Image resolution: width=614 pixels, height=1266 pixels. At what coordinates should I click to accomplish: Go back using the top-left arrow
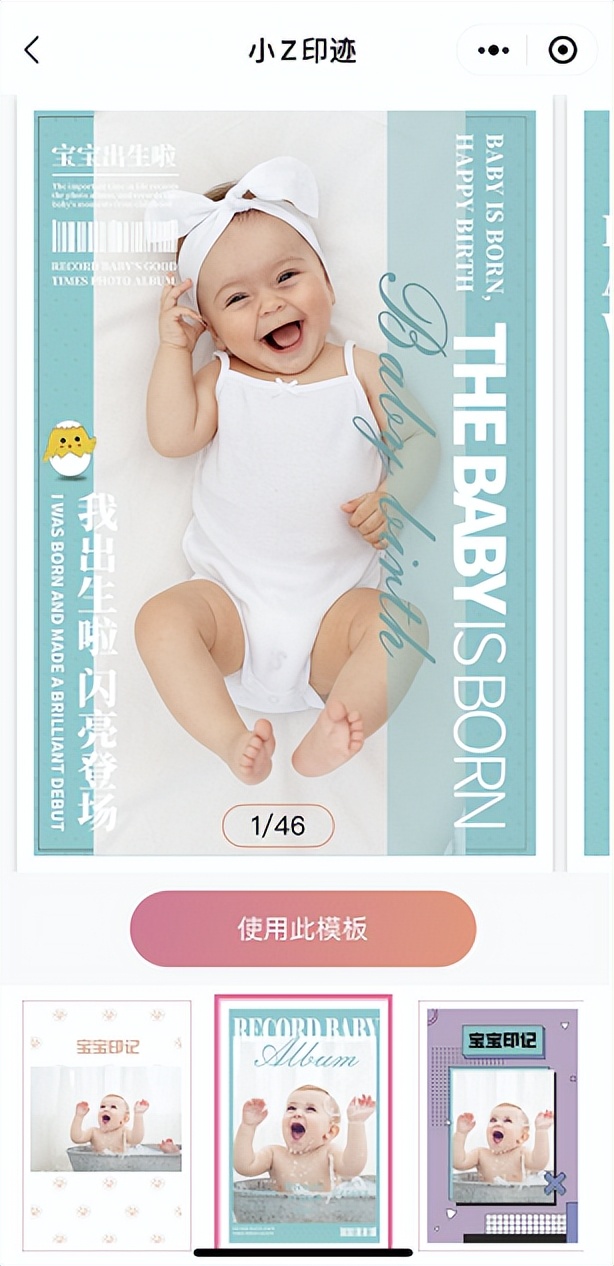[32, 50]
